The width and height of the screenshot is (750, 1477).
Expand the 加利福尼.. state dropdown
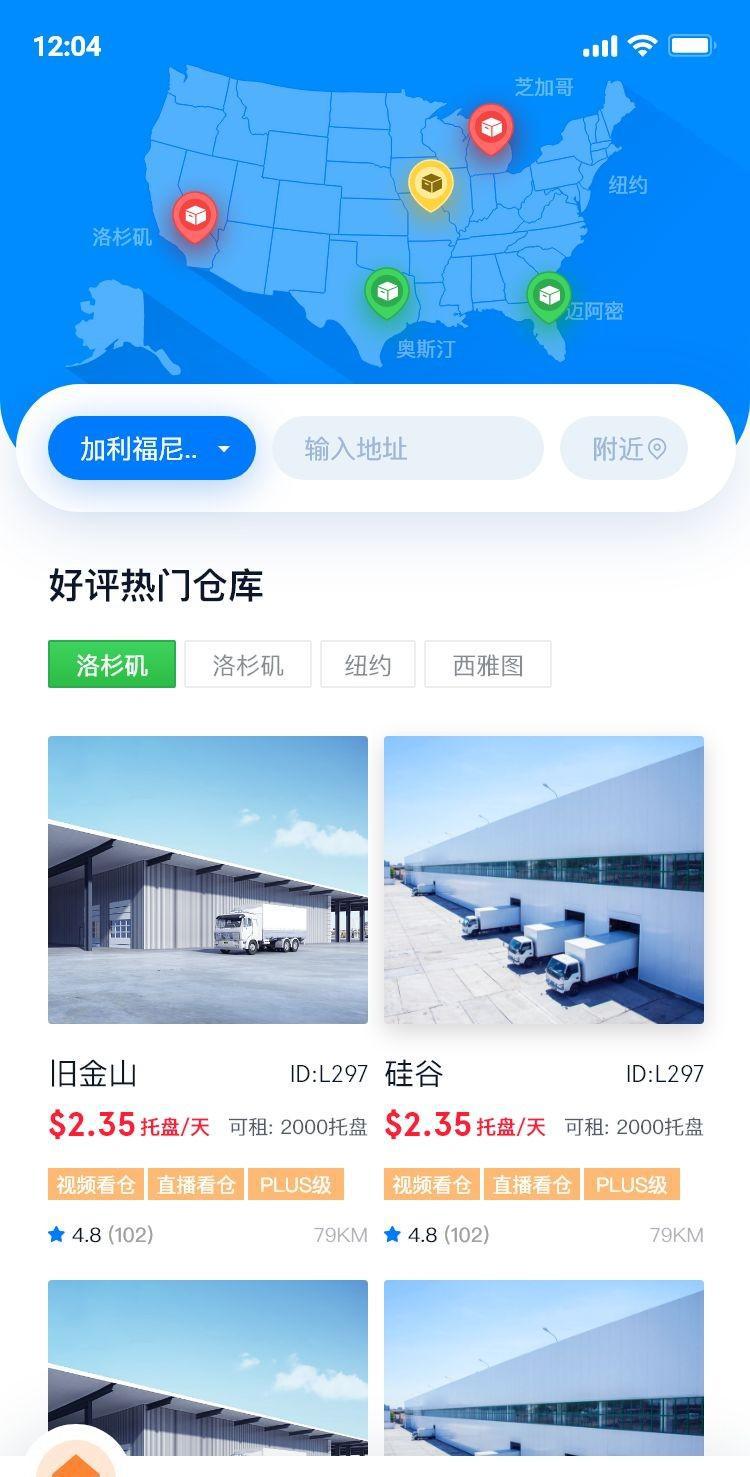(x=152, y=449)
